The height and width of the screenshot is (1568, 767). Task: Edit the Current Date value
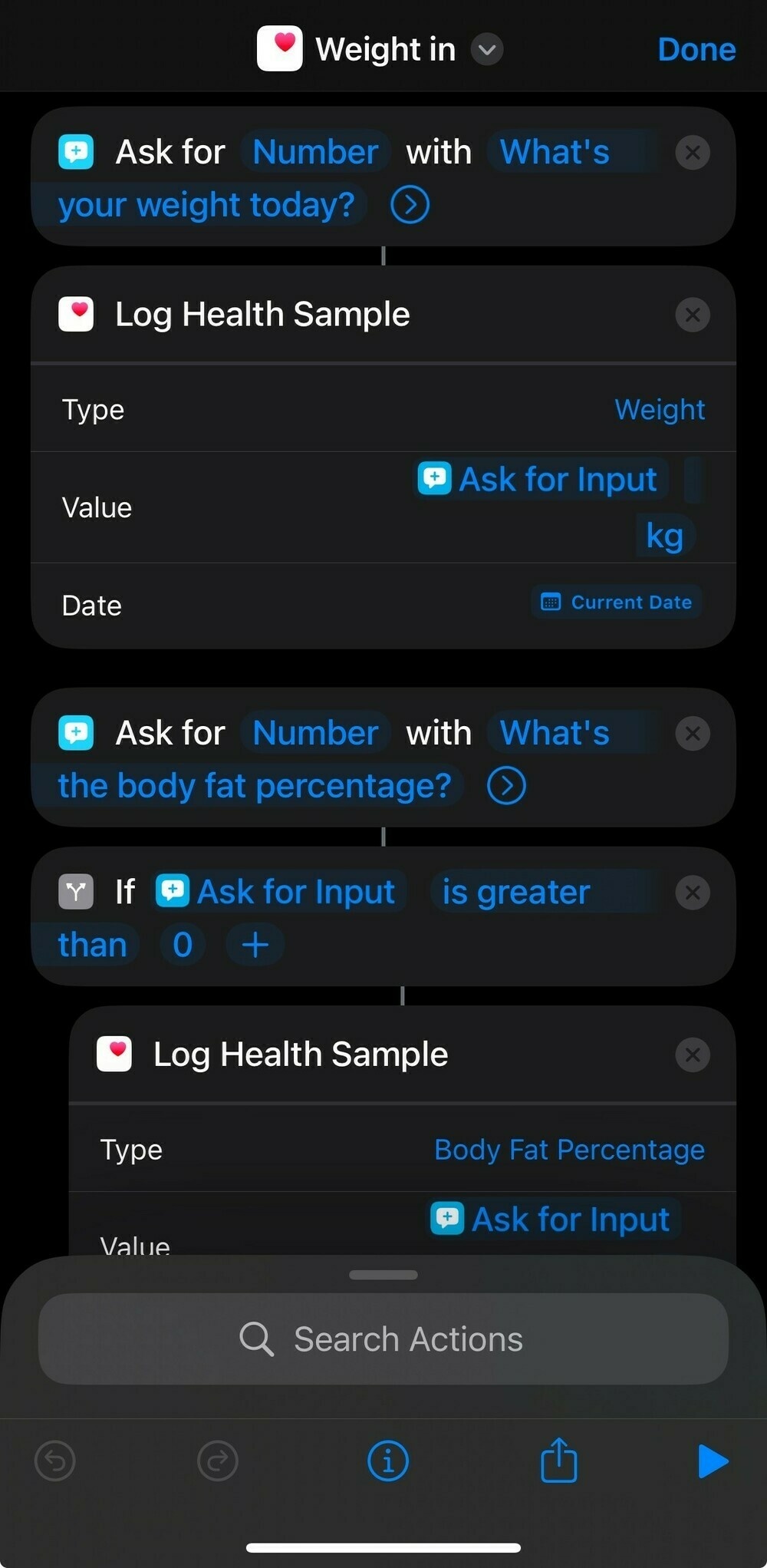point(617,602)
